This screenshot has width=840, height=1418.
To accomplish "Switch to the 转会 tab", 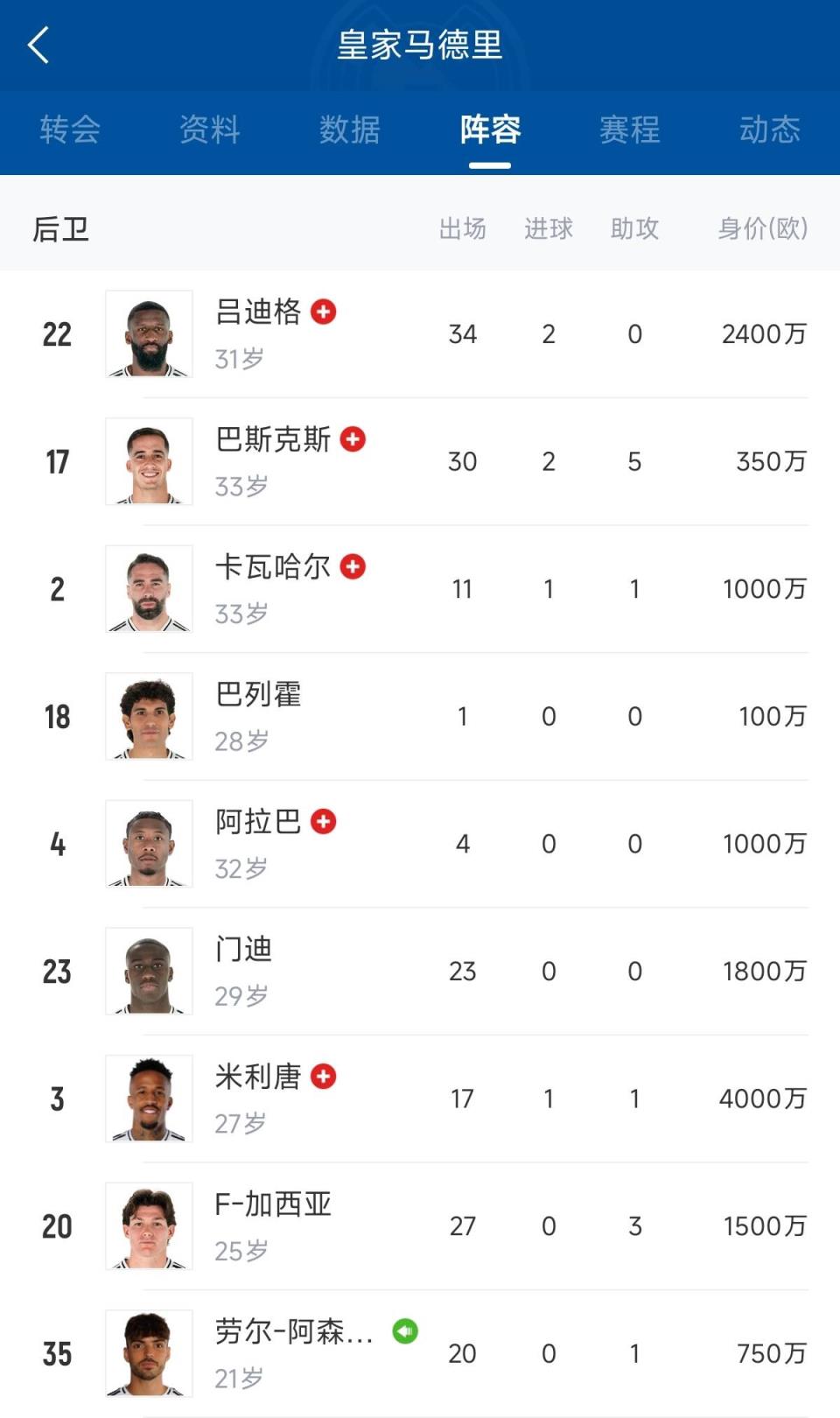I will click(x=70, y=130).
